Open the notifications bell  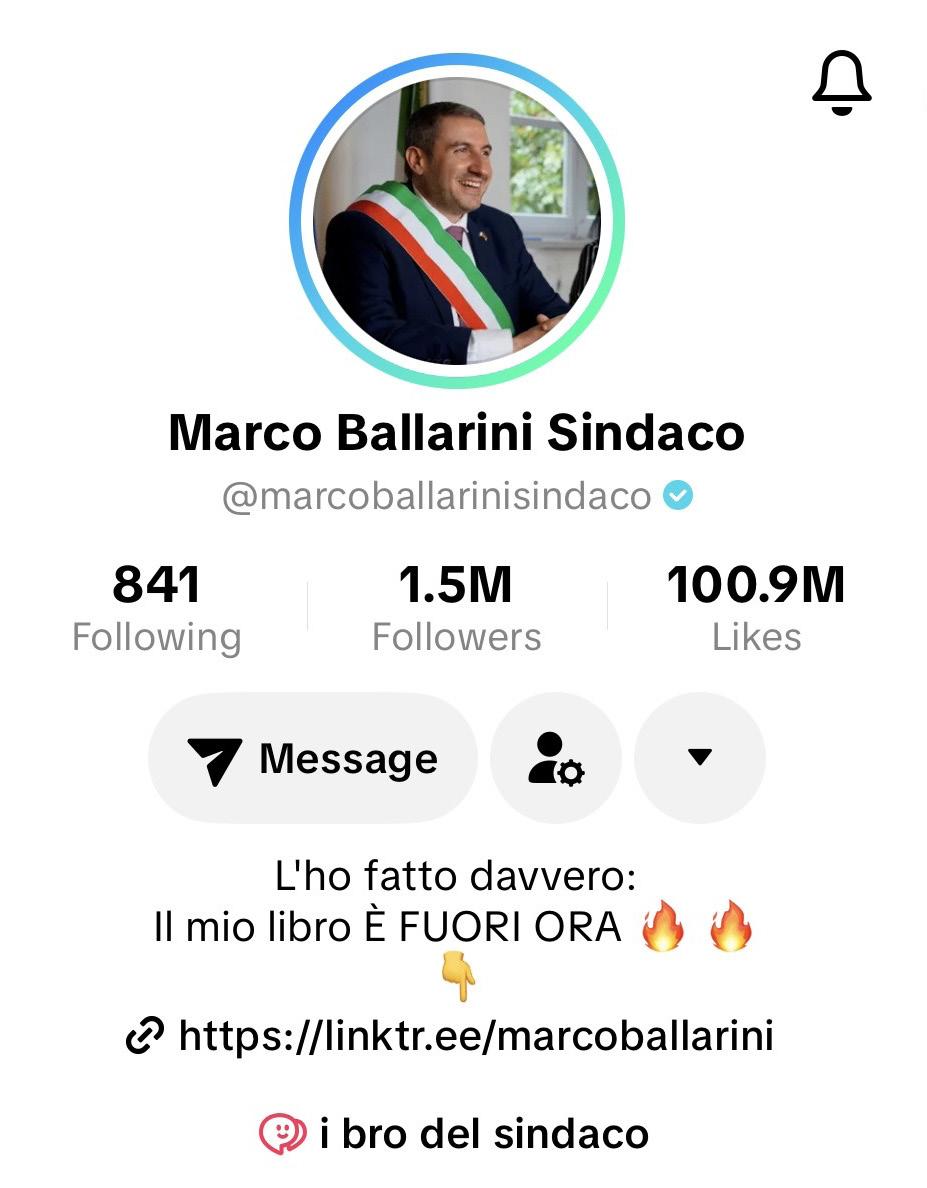(841, 82)
